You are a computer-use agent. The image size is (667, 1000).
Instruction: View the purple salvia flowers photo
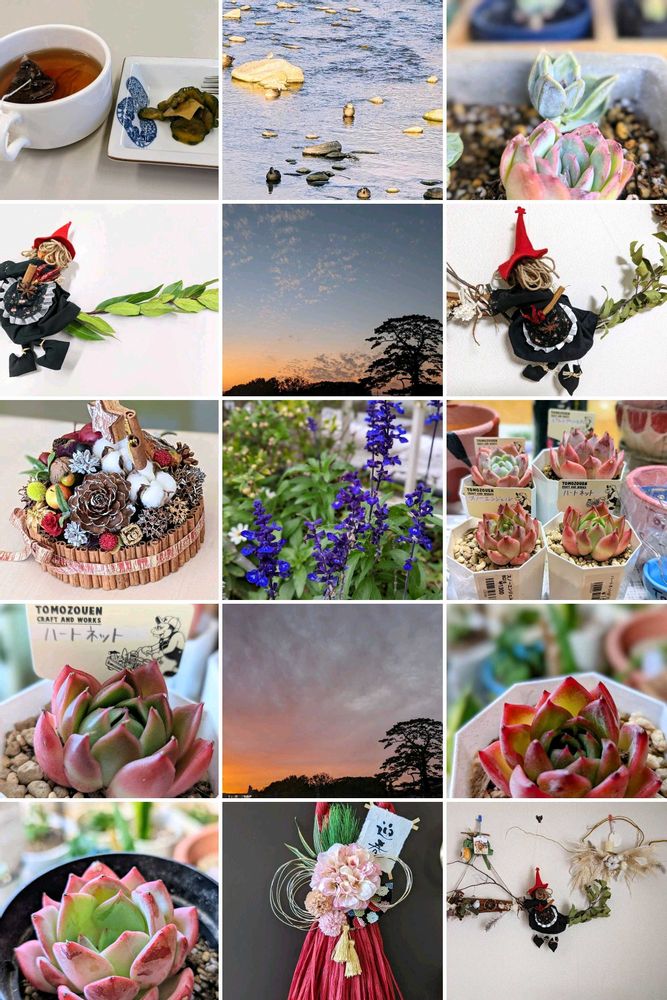(332, 500)
